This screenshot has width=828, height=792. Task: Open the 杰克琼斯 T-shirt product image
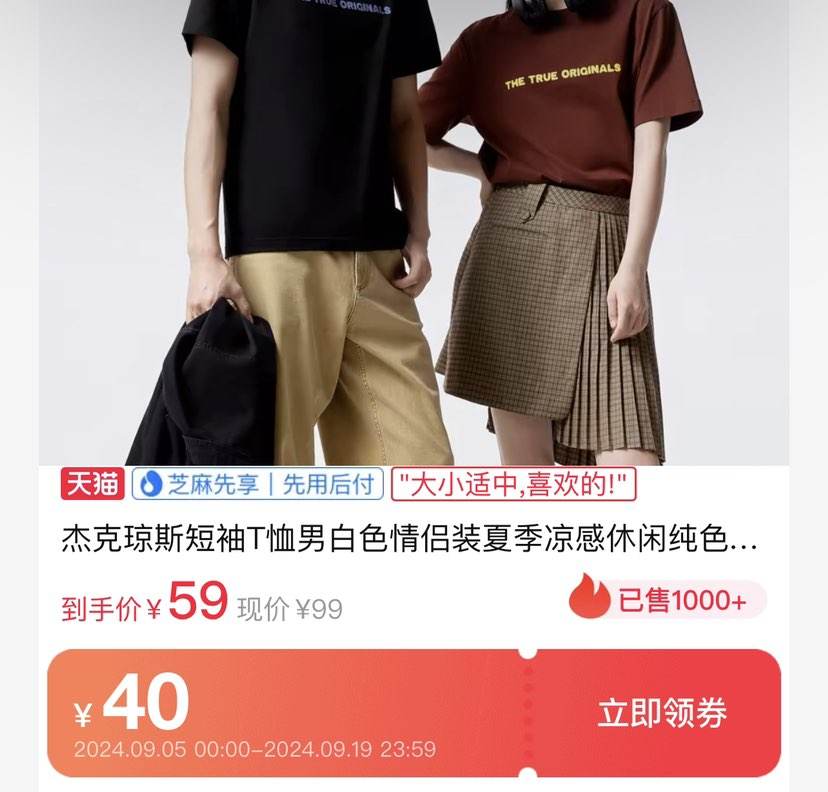pyautogui.click(x=414, y=232)
